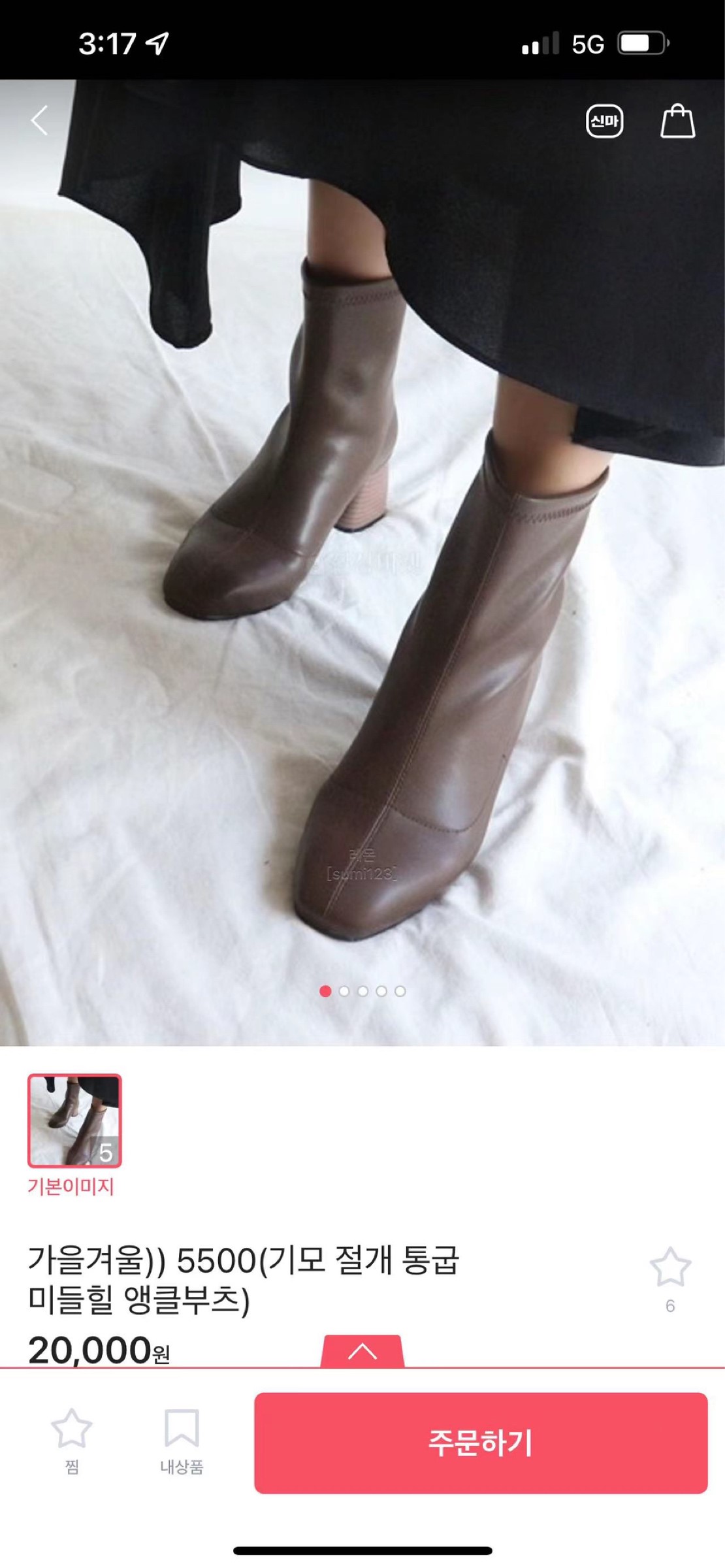Open the 신마 icon in the header
725x1568 pixels.
click(x=604, y=122)
